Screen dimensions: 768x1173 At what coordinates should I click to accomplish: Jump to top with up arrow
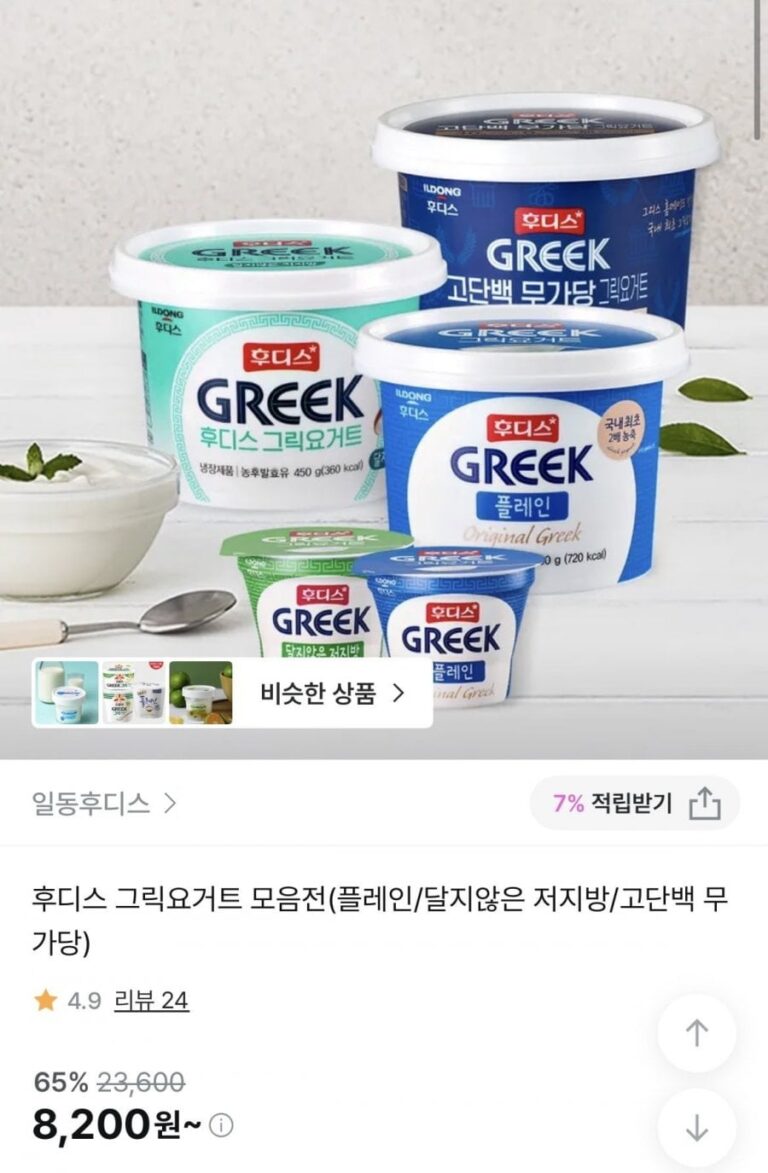click(x=696, y=1033)
